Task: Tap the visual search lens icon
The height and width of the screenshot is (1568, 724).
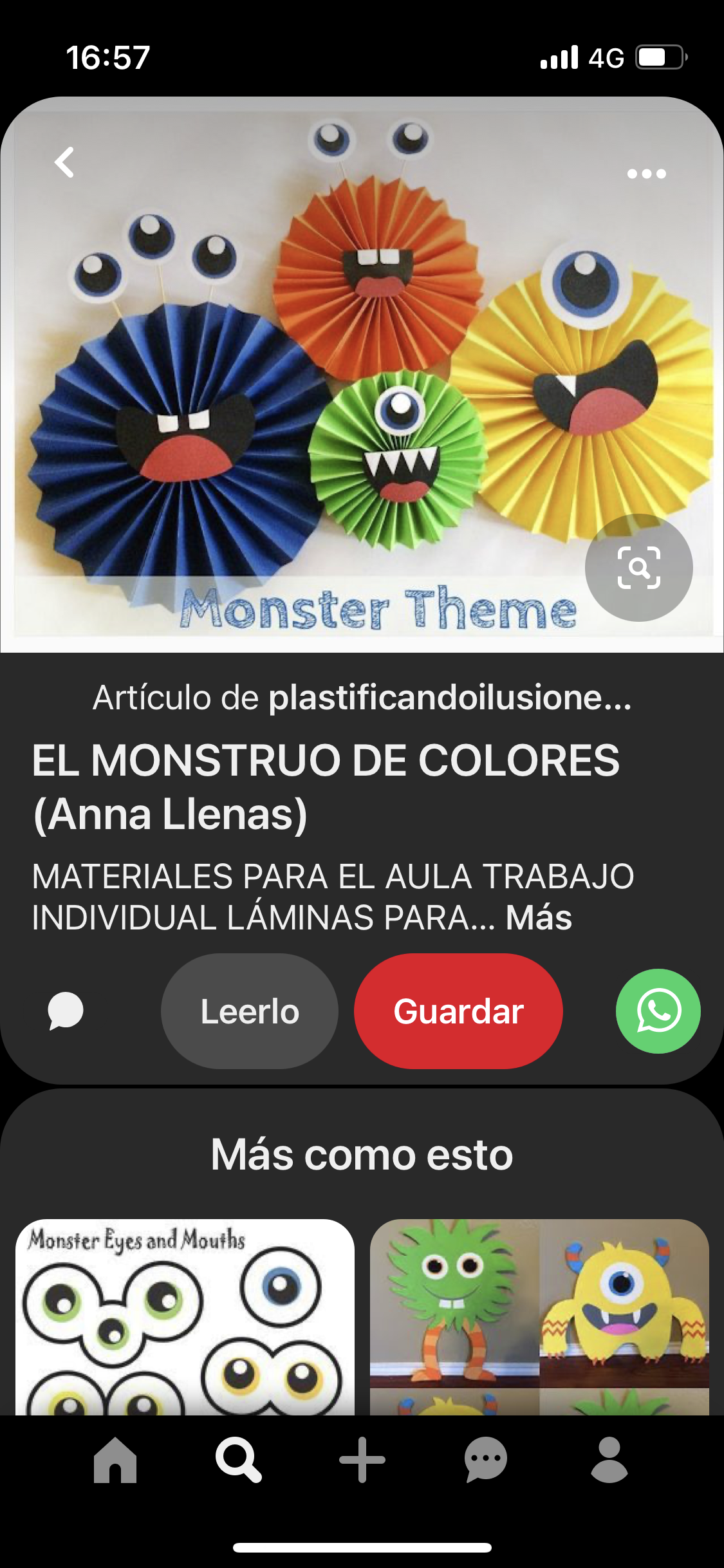Action: 638,568
